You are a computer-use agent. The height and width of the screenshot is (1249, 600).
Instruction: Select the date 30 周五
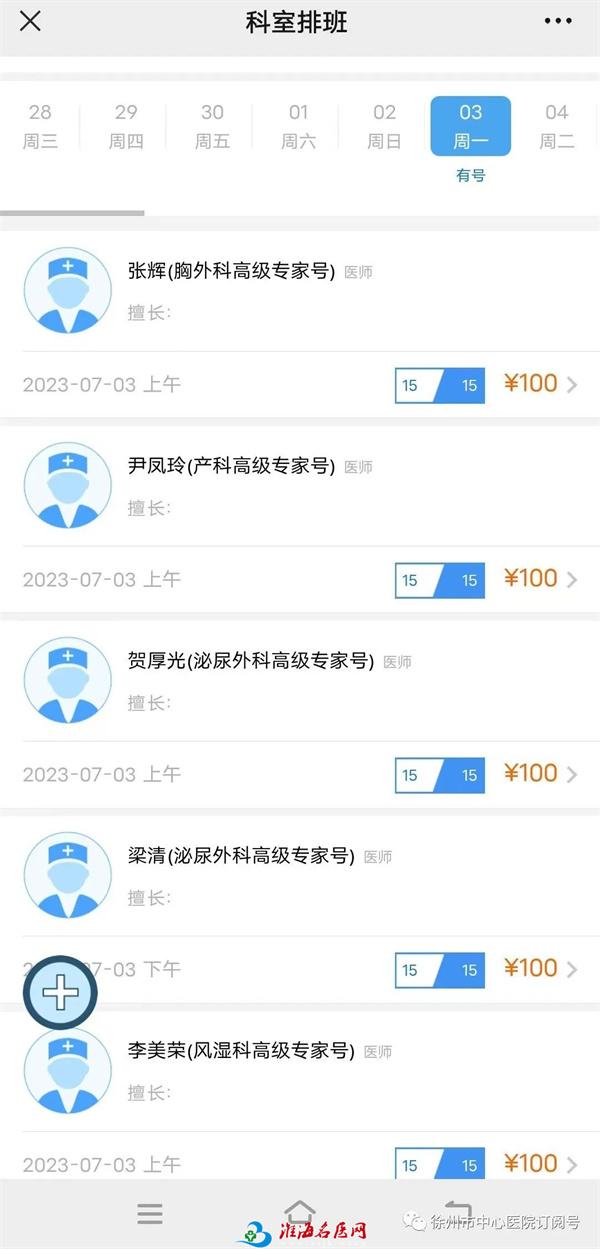click(212, 126)
